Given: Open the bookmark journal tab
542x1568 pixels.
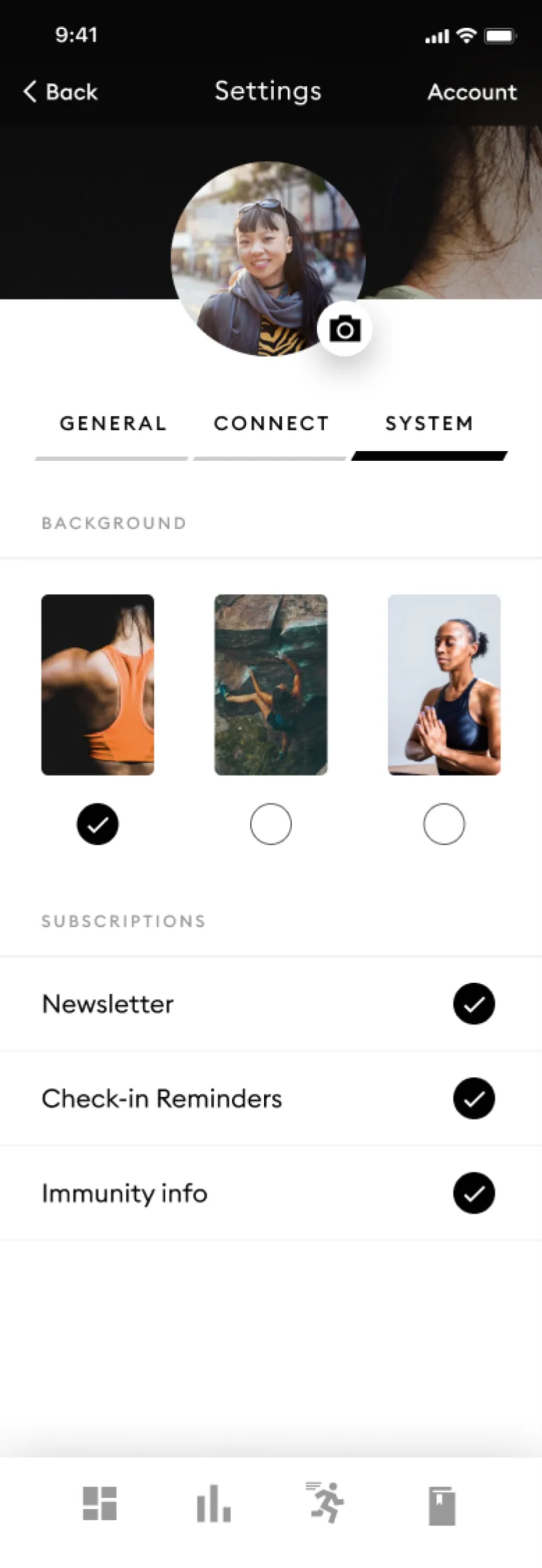Looking at the screenshot, I should (441, 1505).
